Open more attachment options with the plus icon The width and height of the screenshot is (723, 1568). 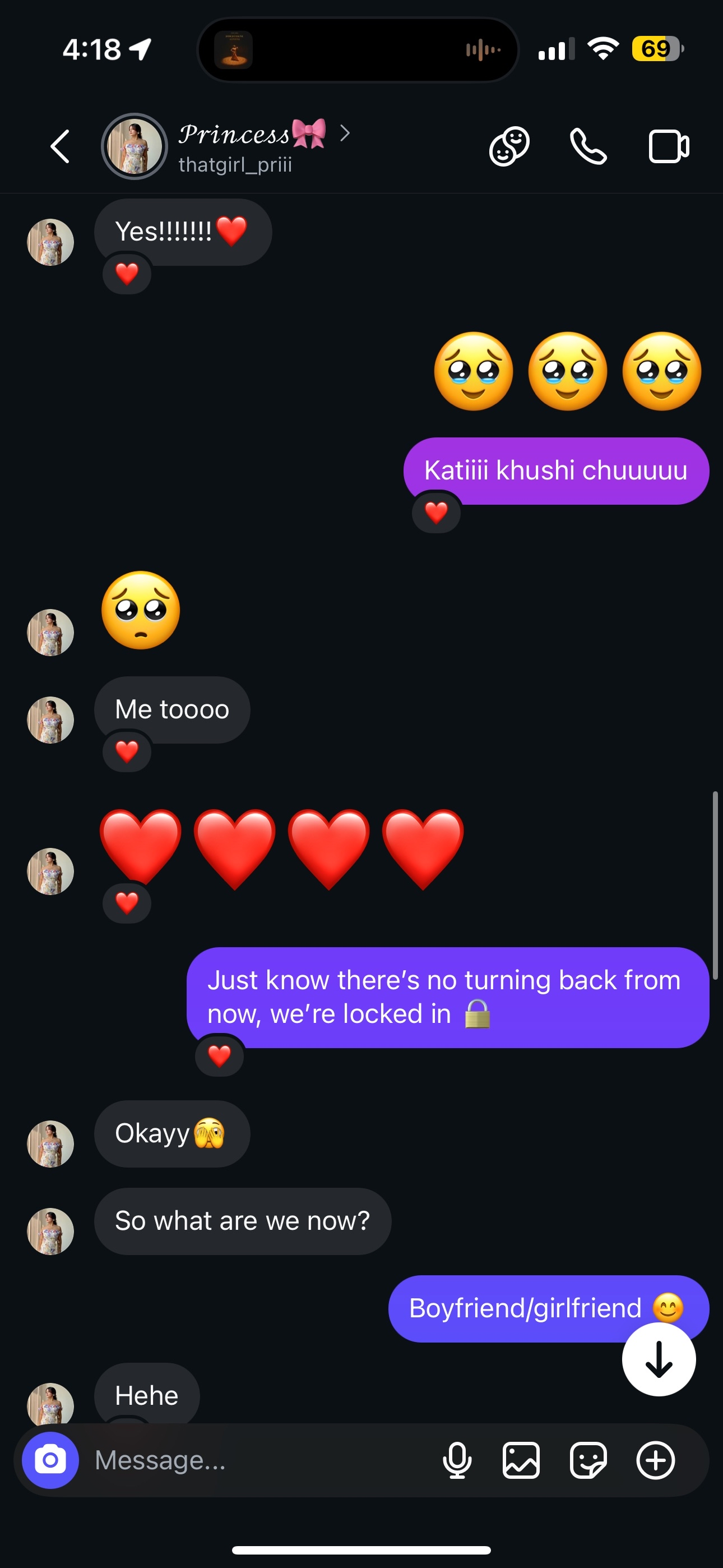pos(656,1460)
